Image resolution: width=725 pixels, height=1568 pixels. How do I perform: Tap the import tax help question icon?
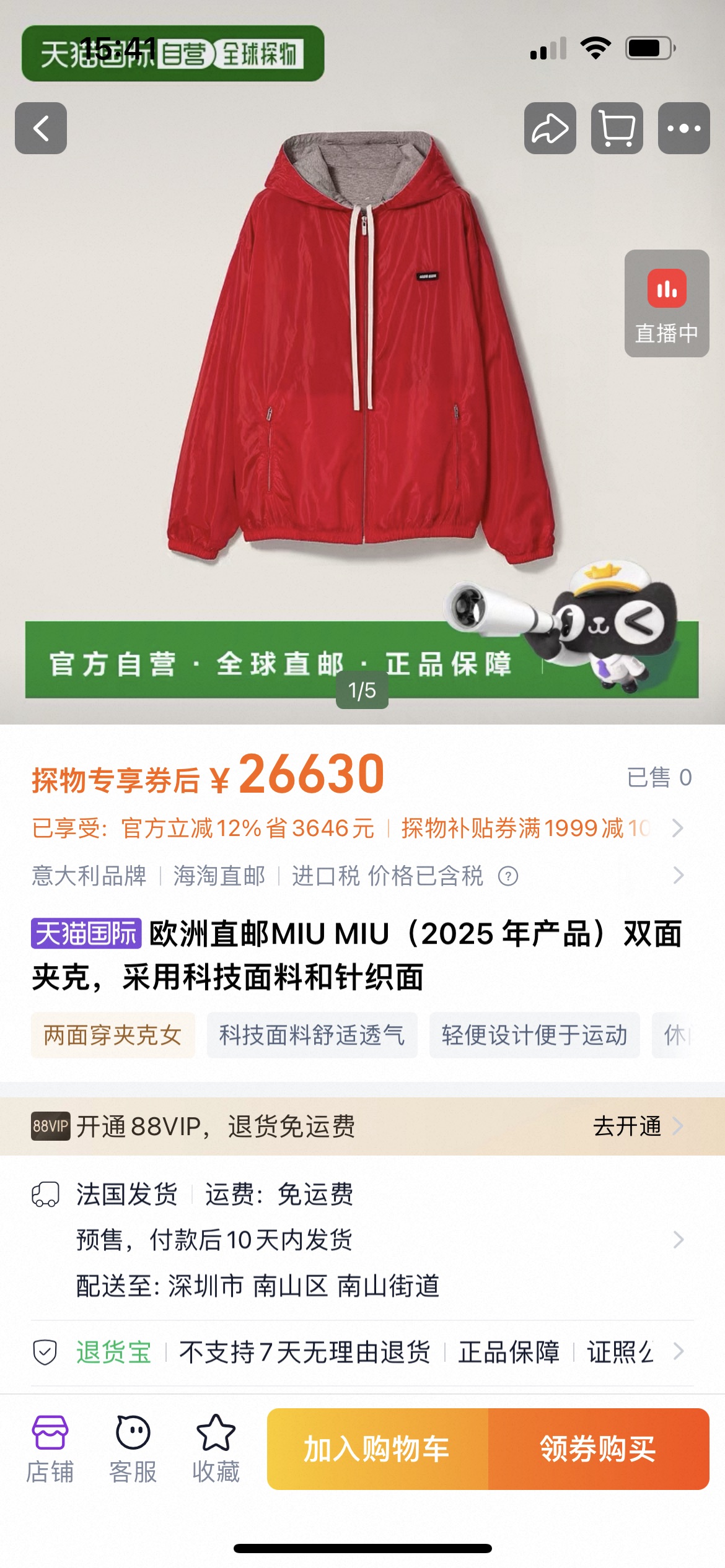coord(508,876)
